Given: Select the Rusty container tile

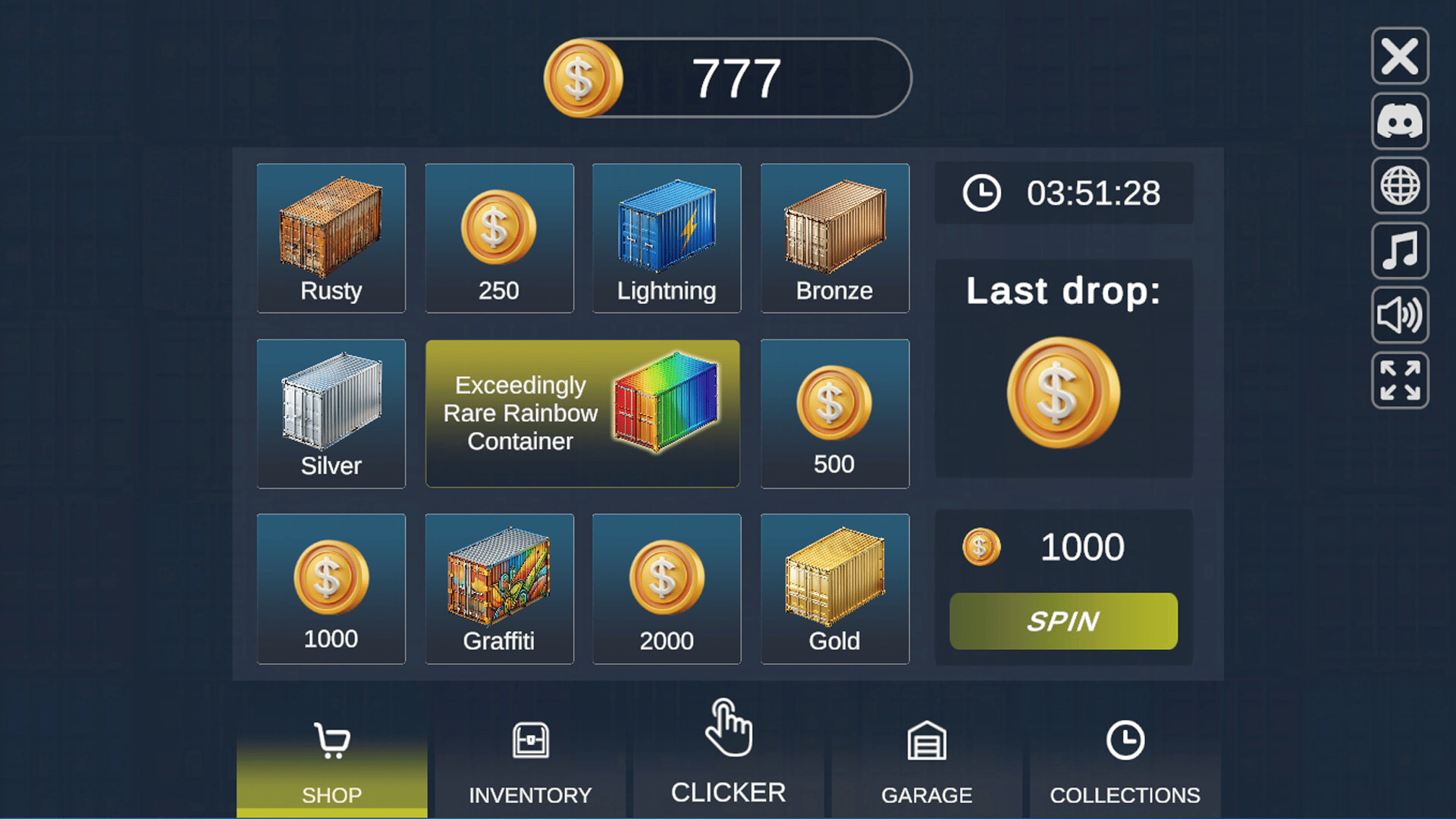Looking at the screenshot, I should click(x=331, y=238).
